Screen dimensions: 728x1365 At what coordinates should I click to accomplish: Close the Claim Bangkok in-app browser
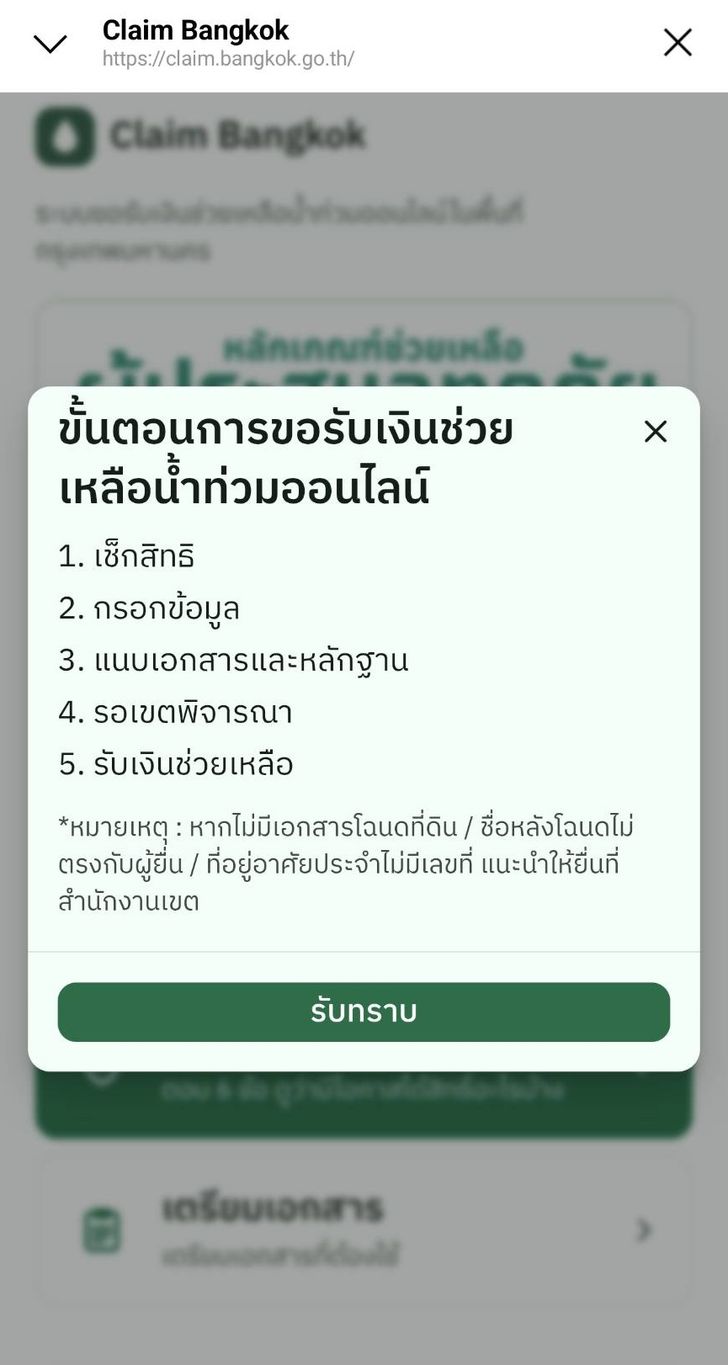[x=678, y=42]
